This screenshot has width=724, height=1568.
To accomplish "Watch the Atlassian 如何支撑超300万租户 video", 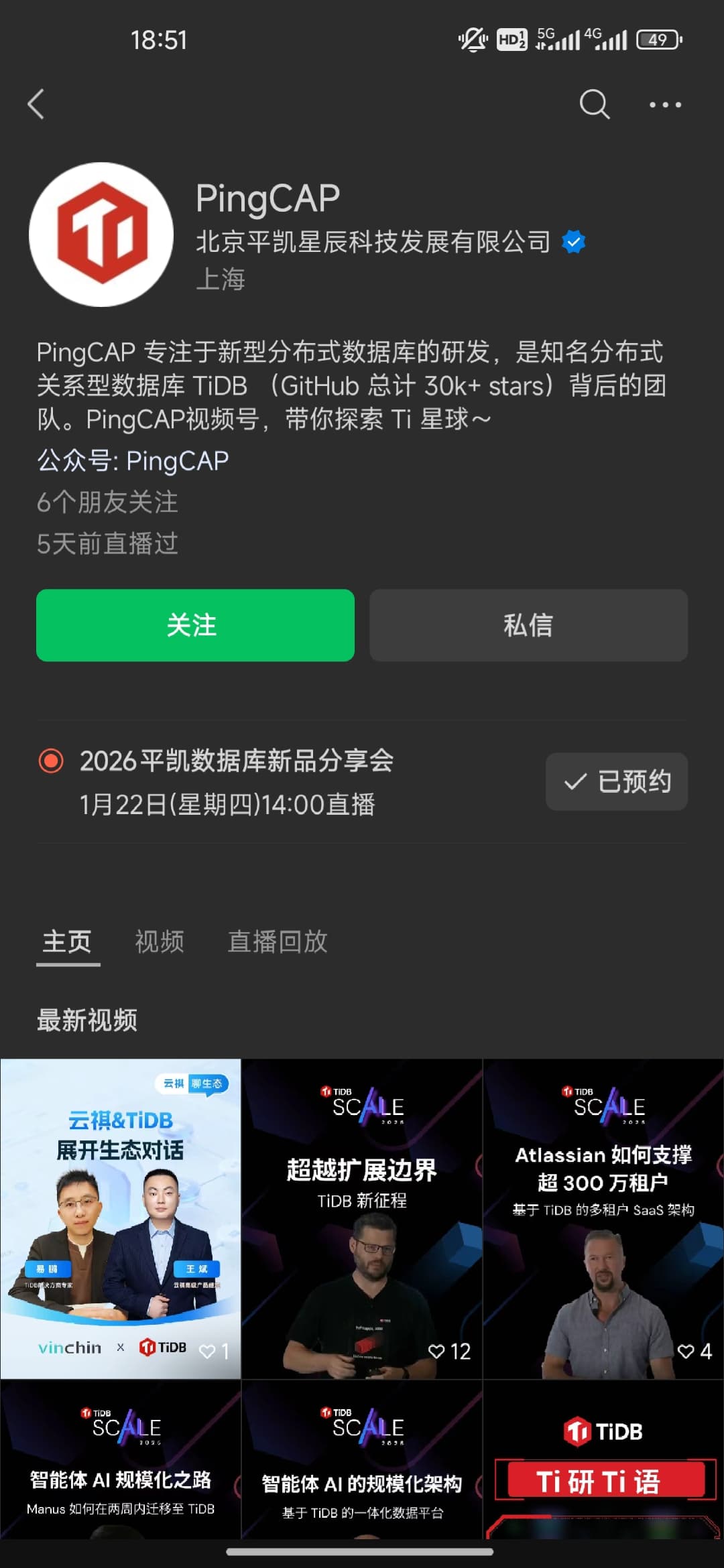I will 603,1218.
